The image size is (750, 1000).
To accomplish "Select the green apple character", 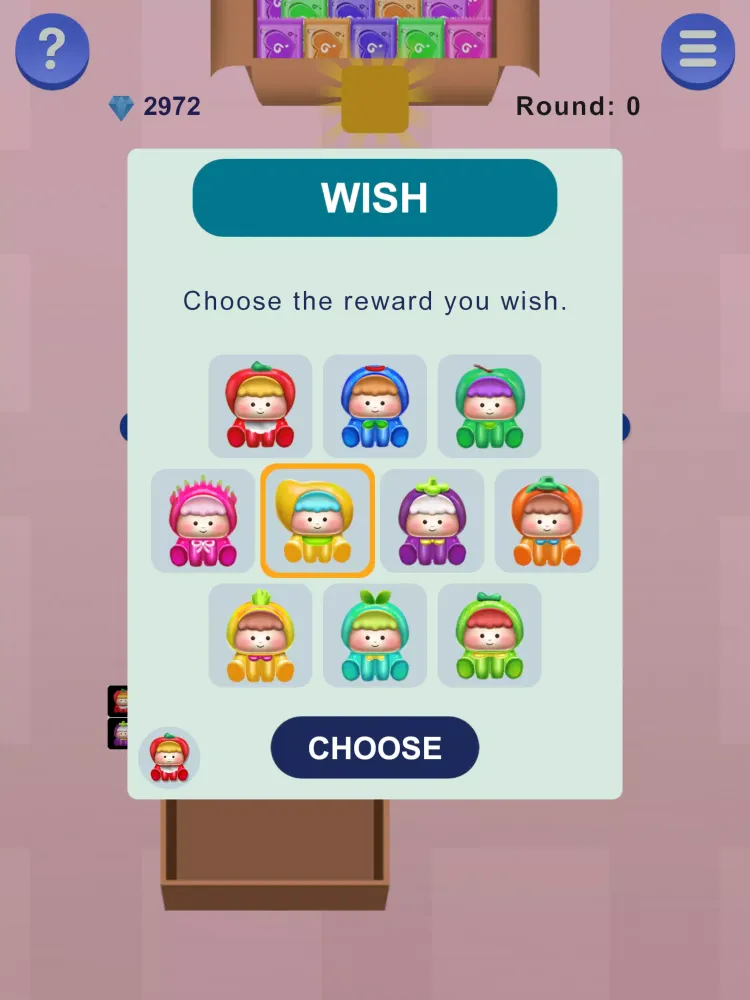I will 489,406.
